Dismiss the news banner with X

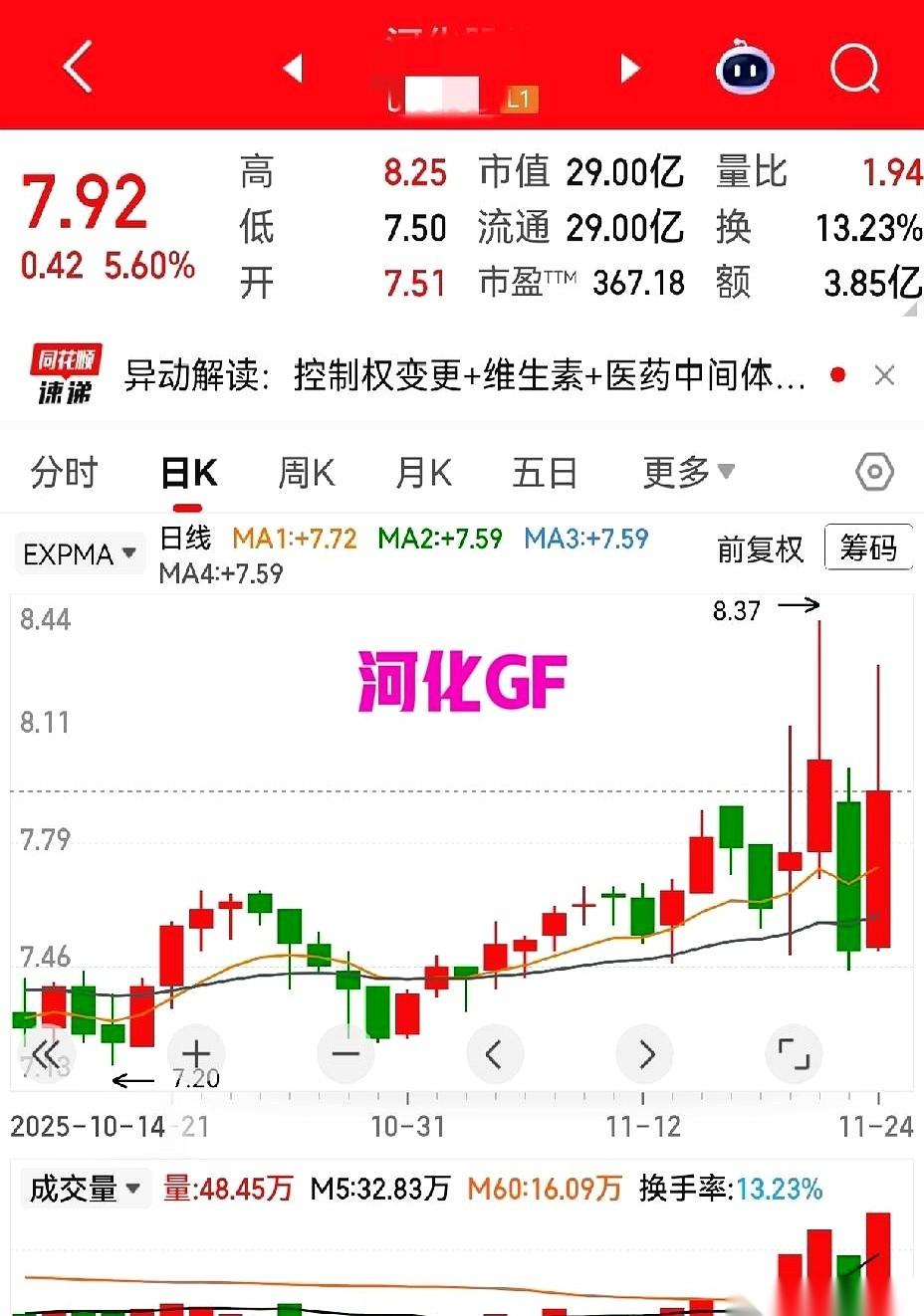coord(884,375)
